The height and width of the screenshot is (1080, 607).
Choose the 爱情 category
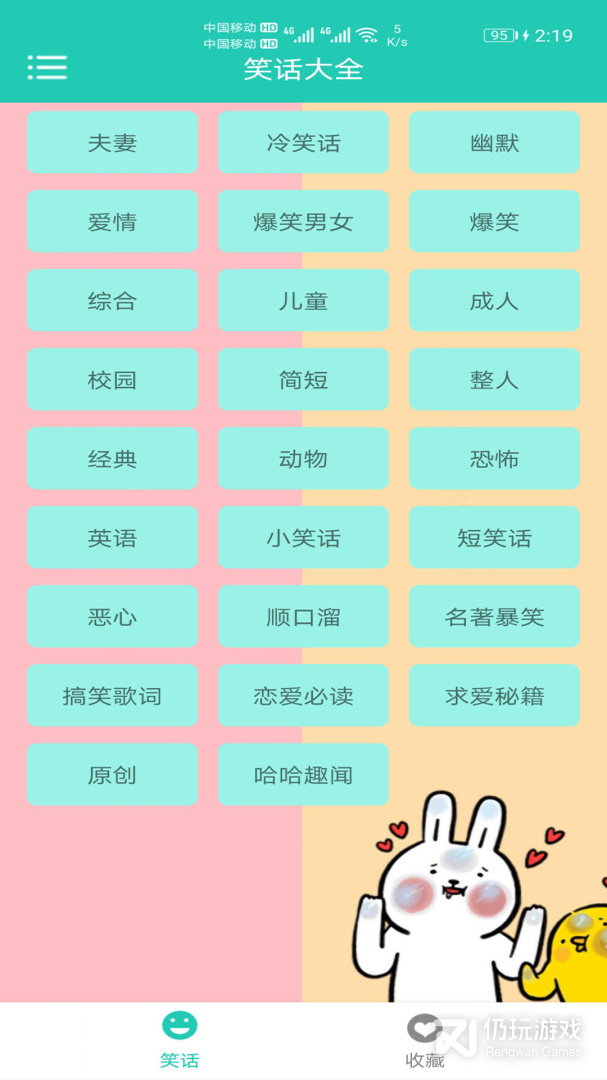[112, 222]
